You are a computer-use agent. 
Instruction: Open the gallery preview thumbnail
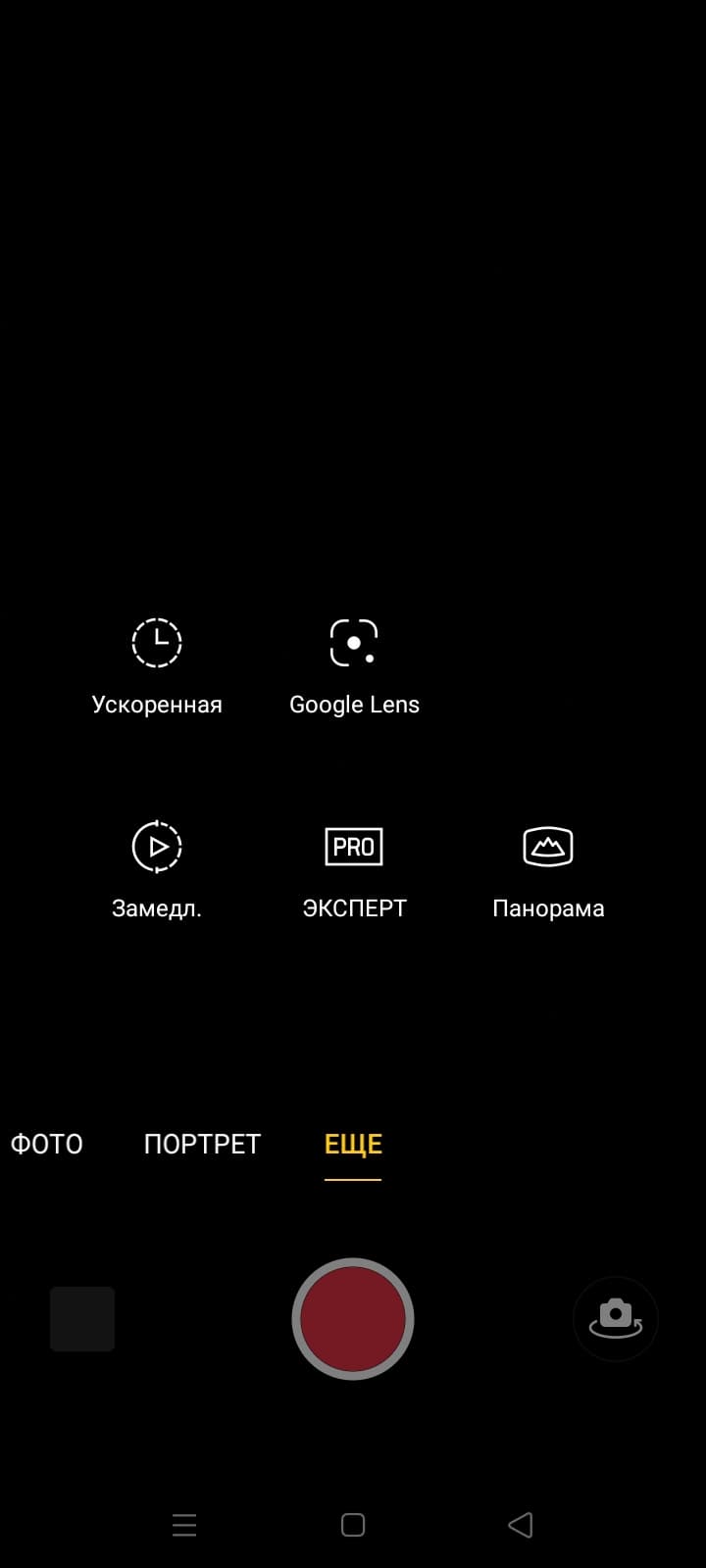[82, 1319]
